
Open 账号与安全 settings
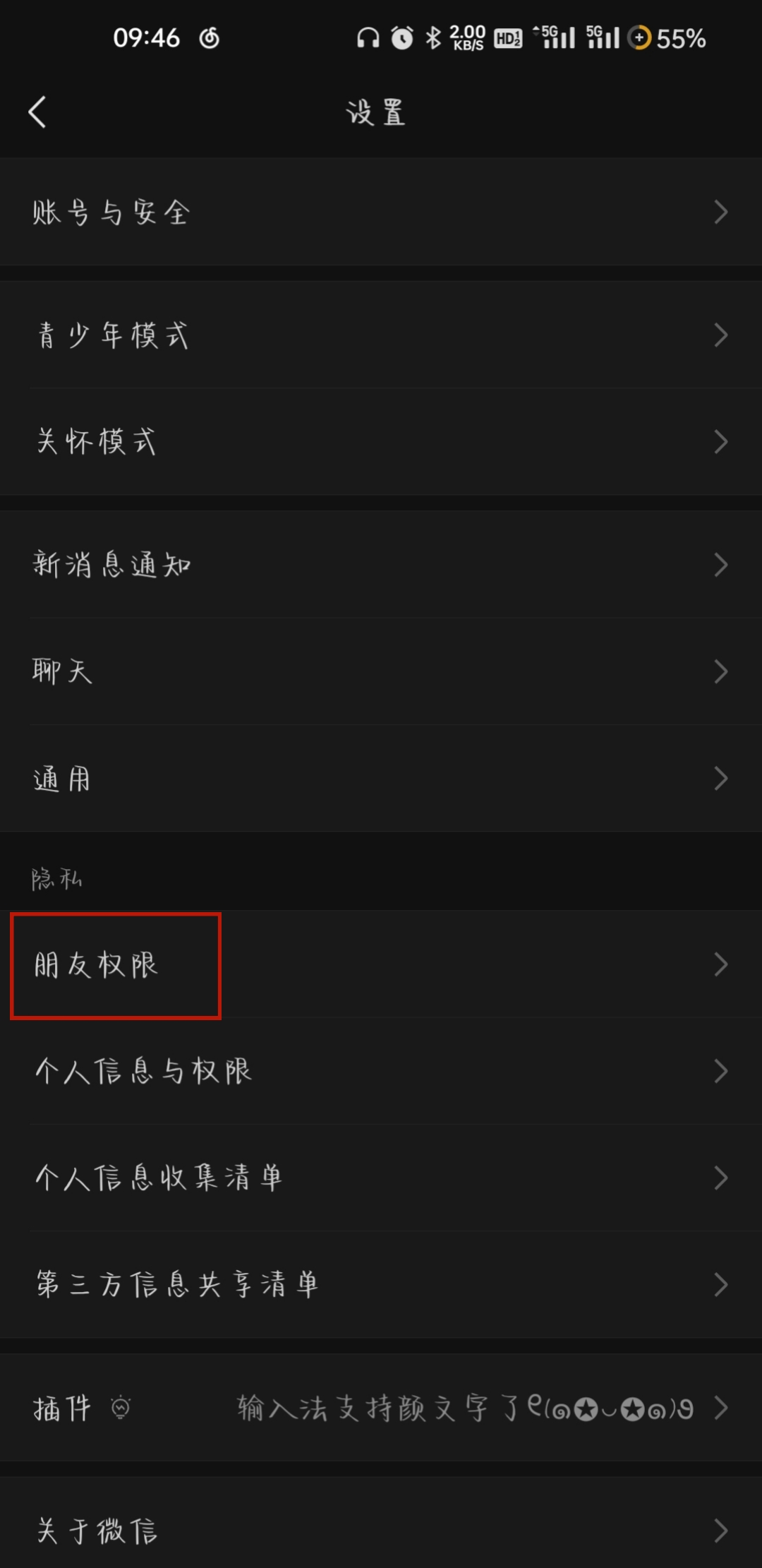381,212
